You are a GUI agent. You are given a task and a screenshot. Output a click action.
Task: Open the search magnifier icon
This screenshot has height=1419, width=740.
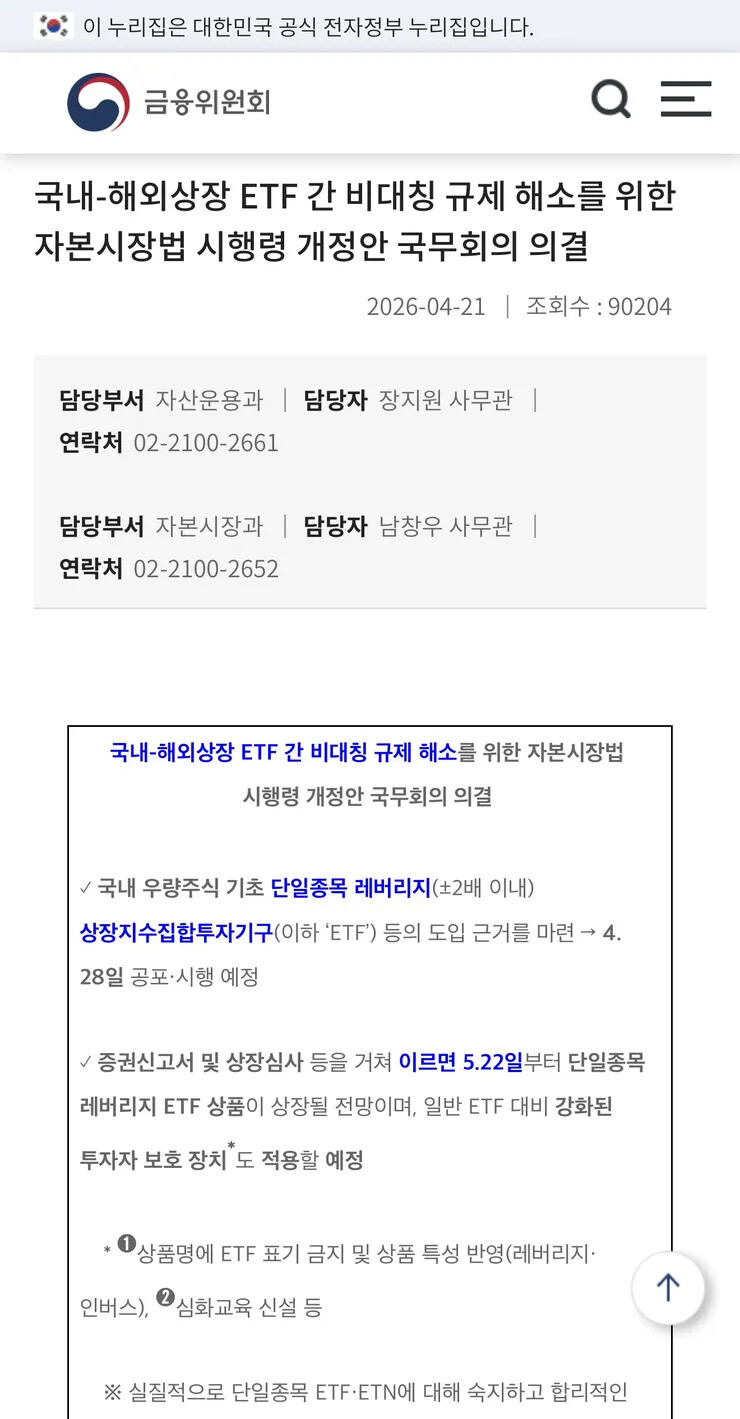(611, 99)
